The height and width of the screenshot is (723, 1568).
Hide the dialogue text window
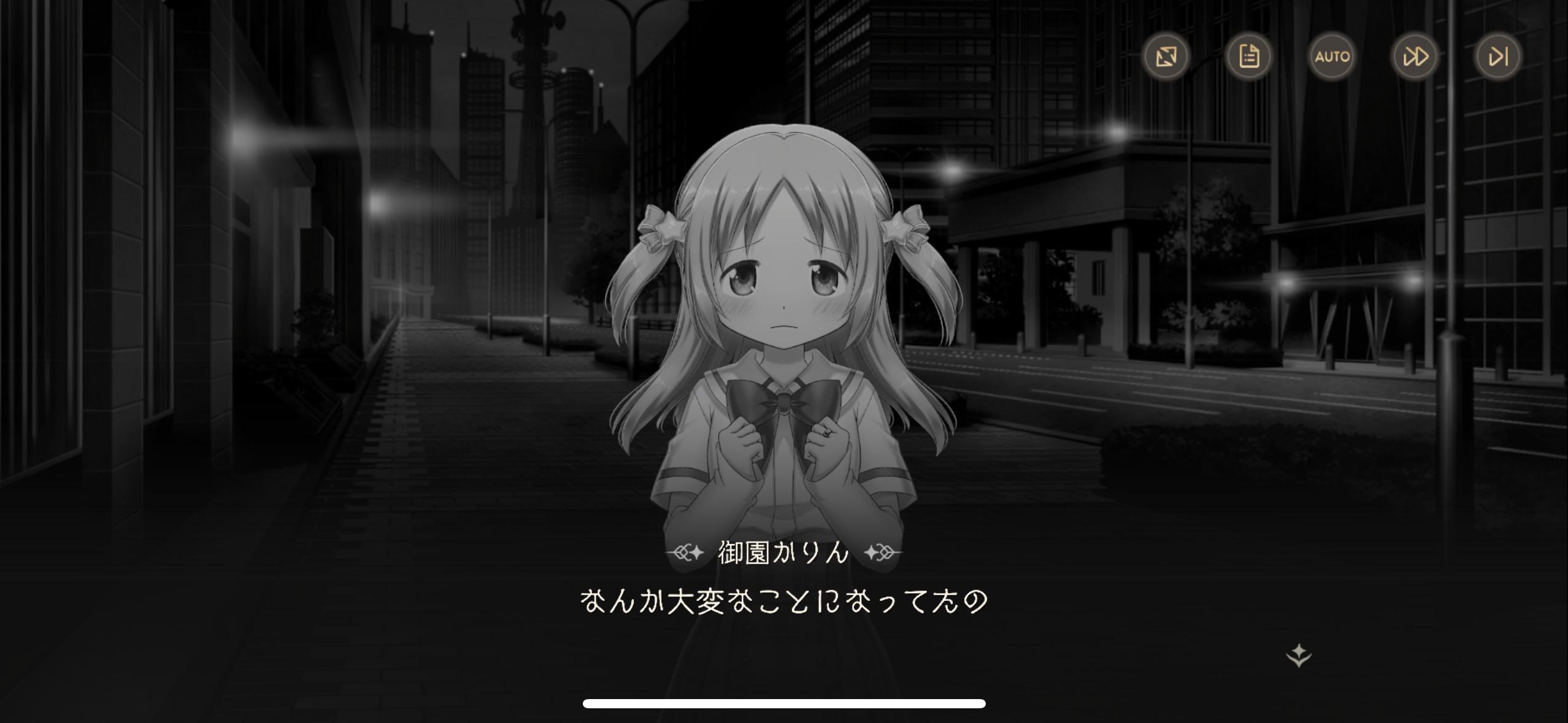(1166, 56)
